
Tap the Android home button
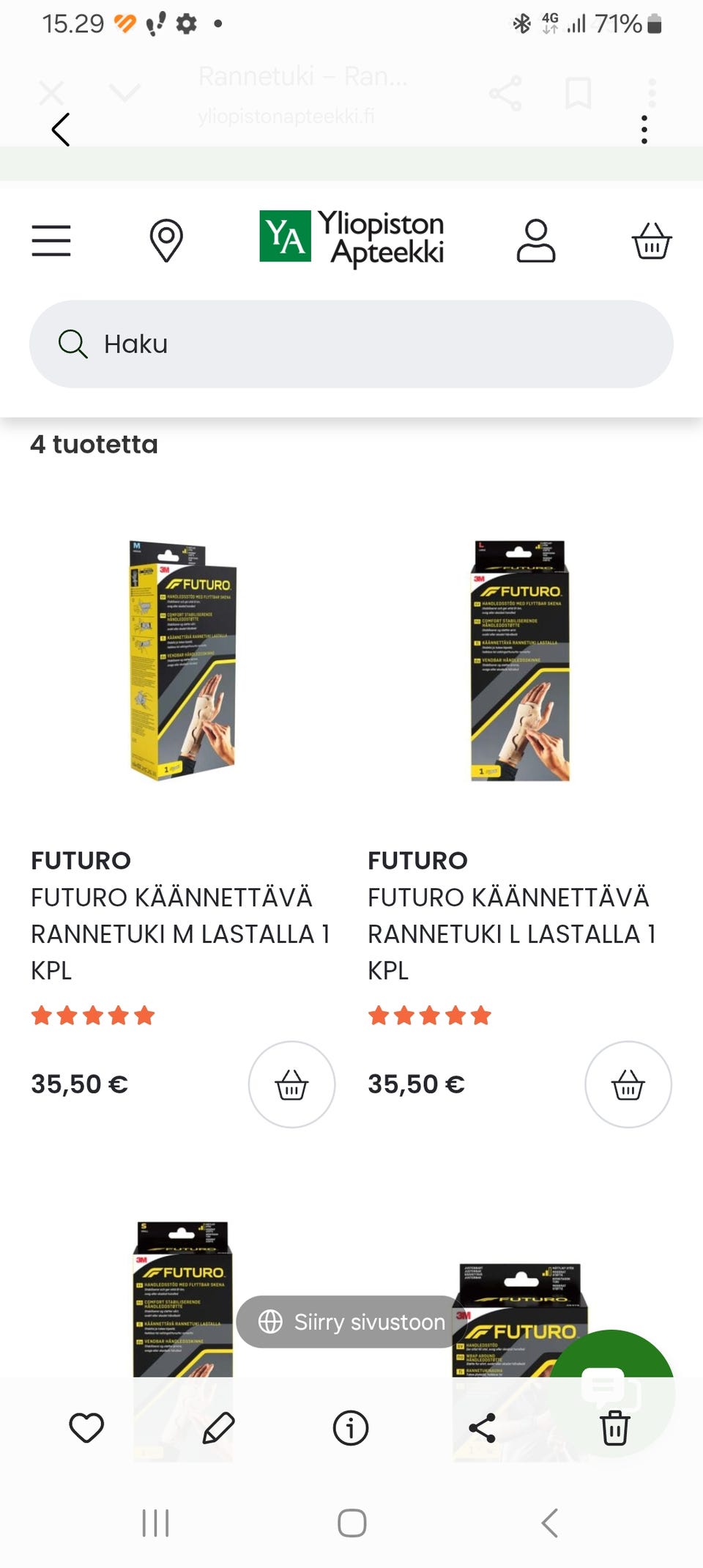351,1521
